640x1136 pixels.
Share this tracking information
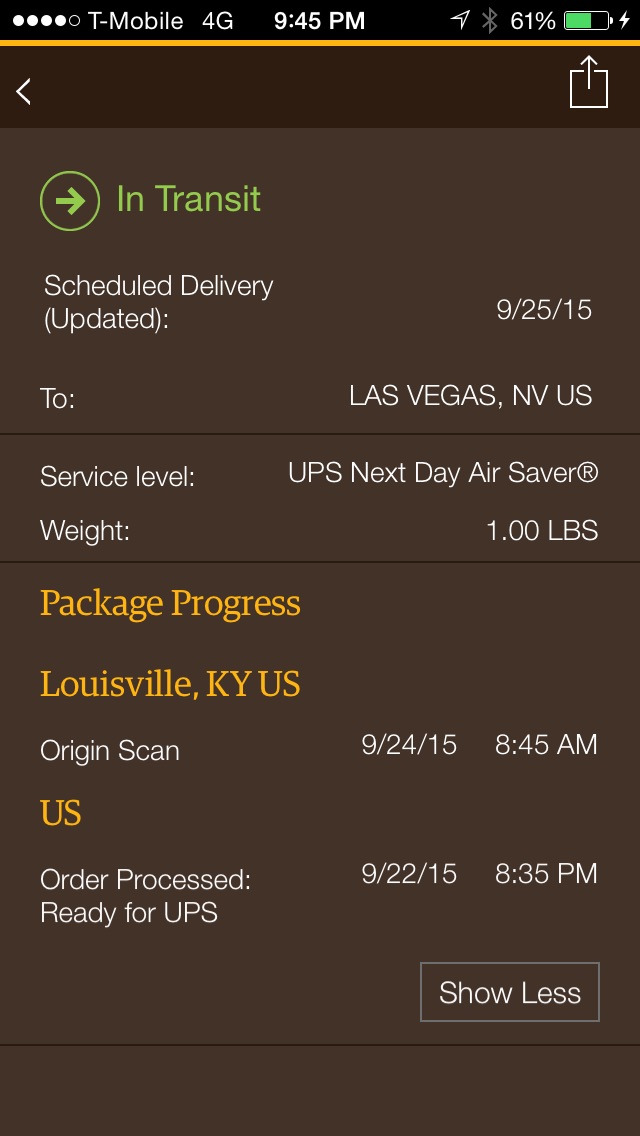coord(588,83)
